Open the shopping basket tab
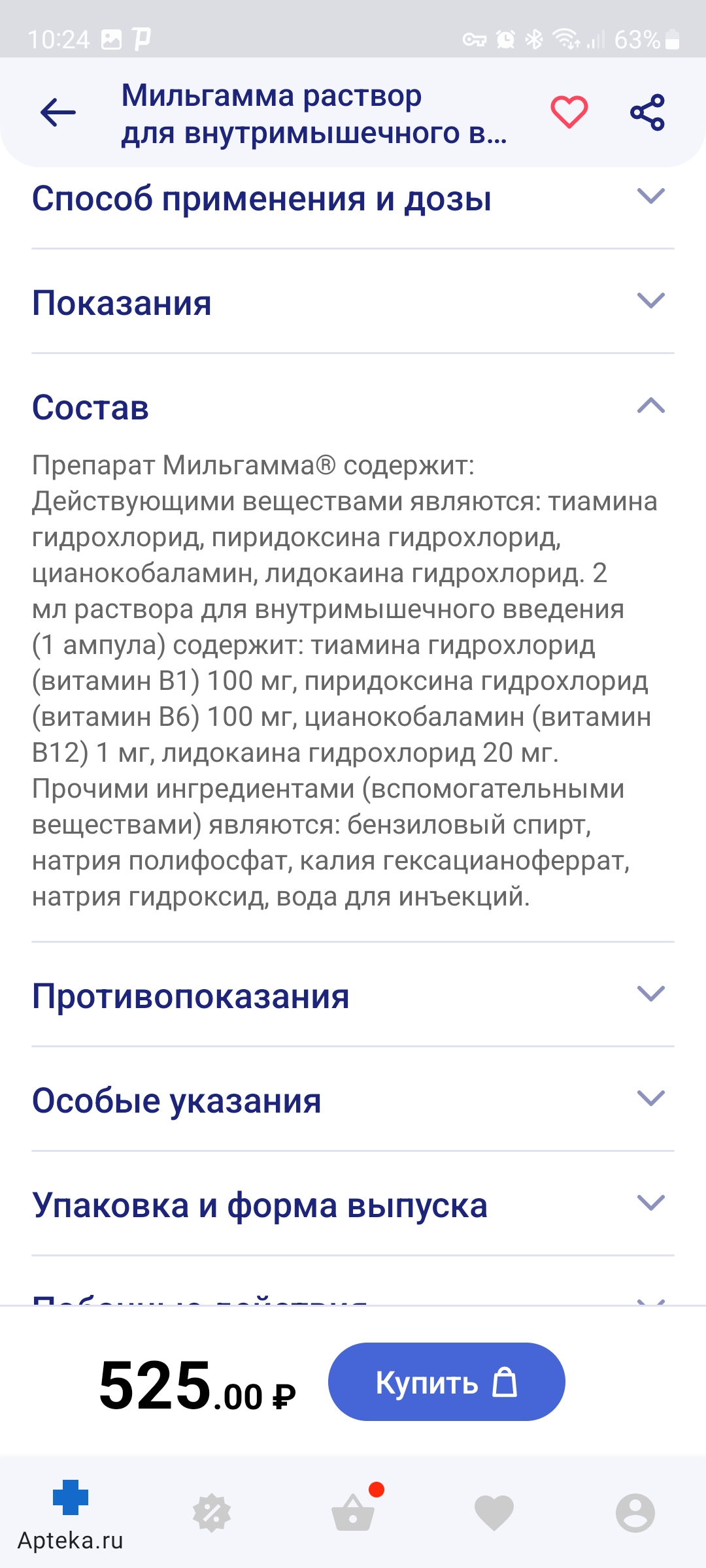This screenshot has width=706, height=1568. [x=353, y=1512]
